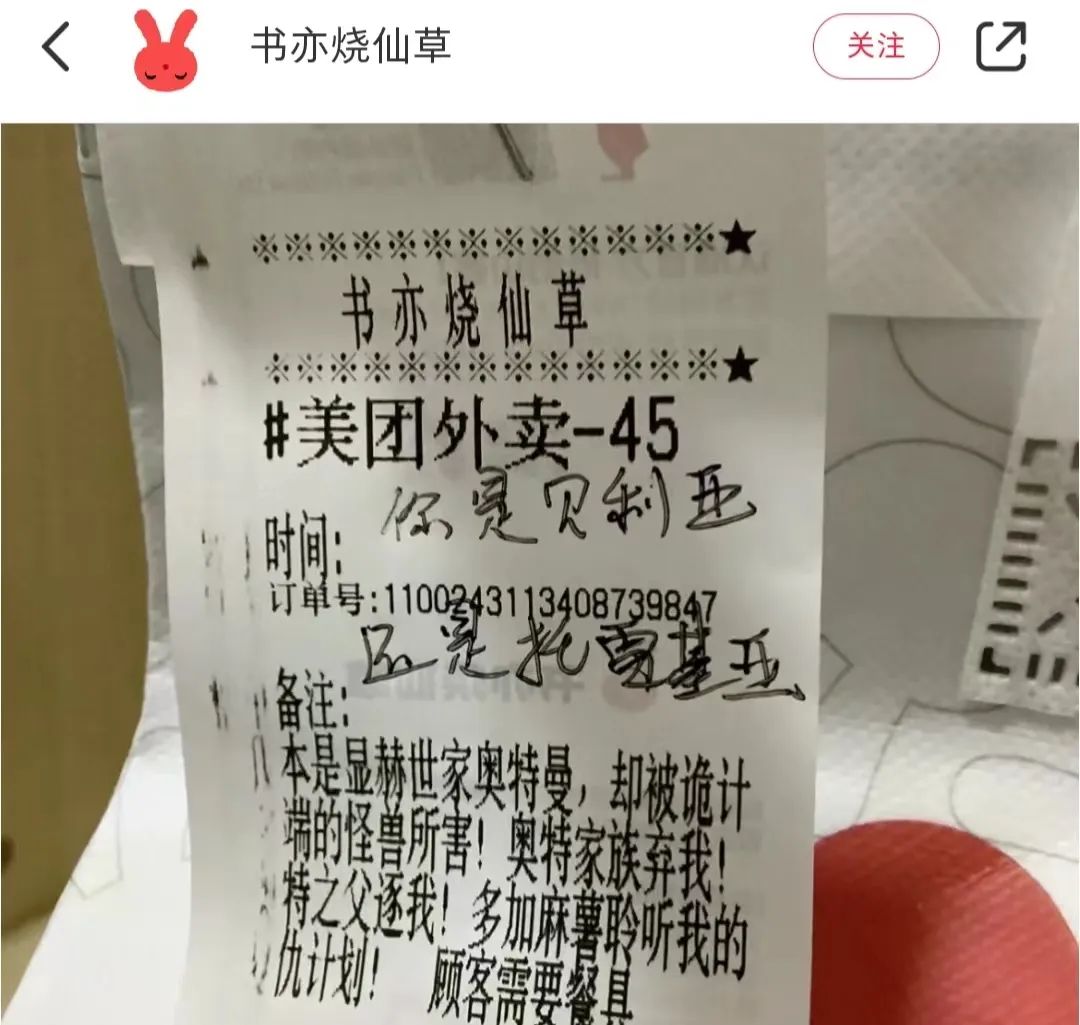
Task: Share this post using the share icon
Action: click(1001, 46)
